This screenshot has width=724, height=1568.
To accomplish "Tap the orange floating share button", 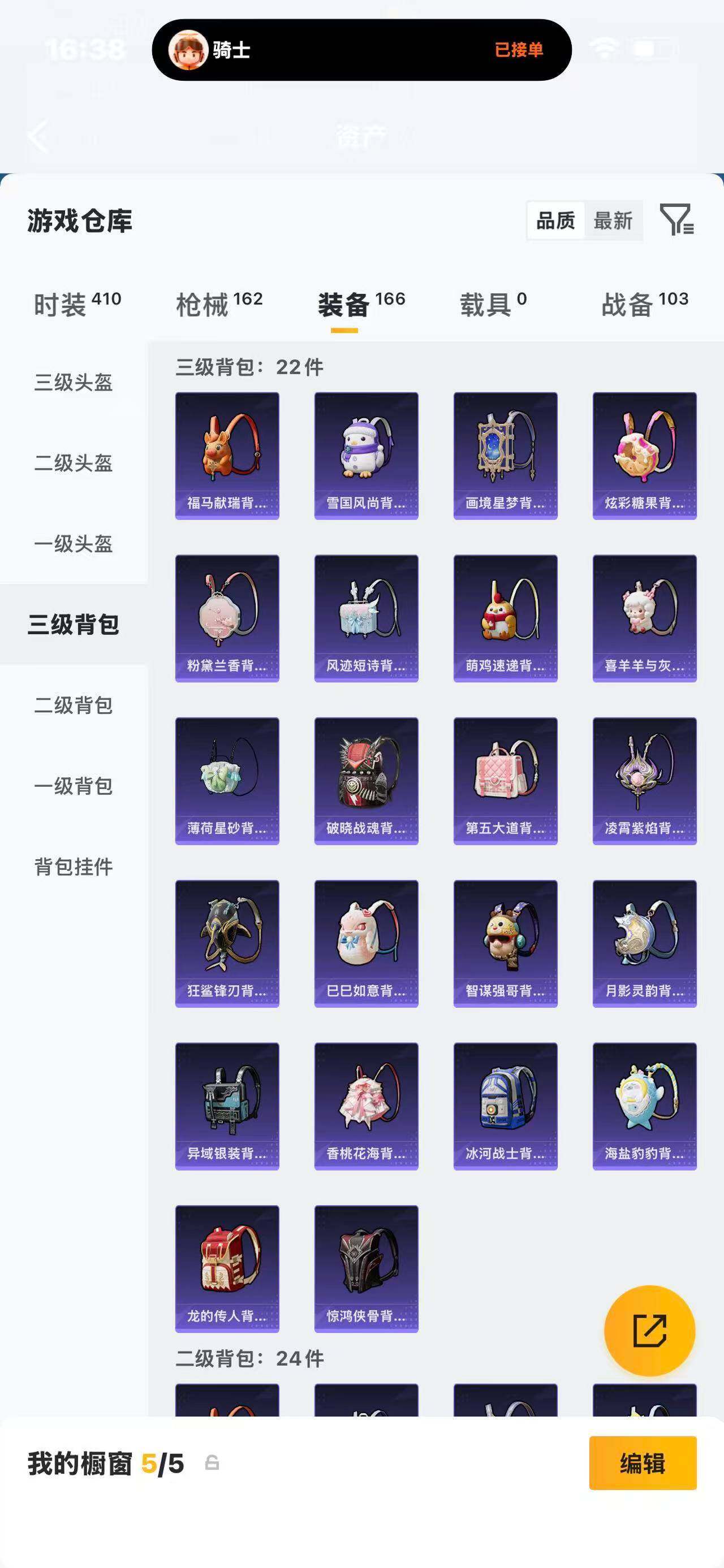I will click(649, 1331).
